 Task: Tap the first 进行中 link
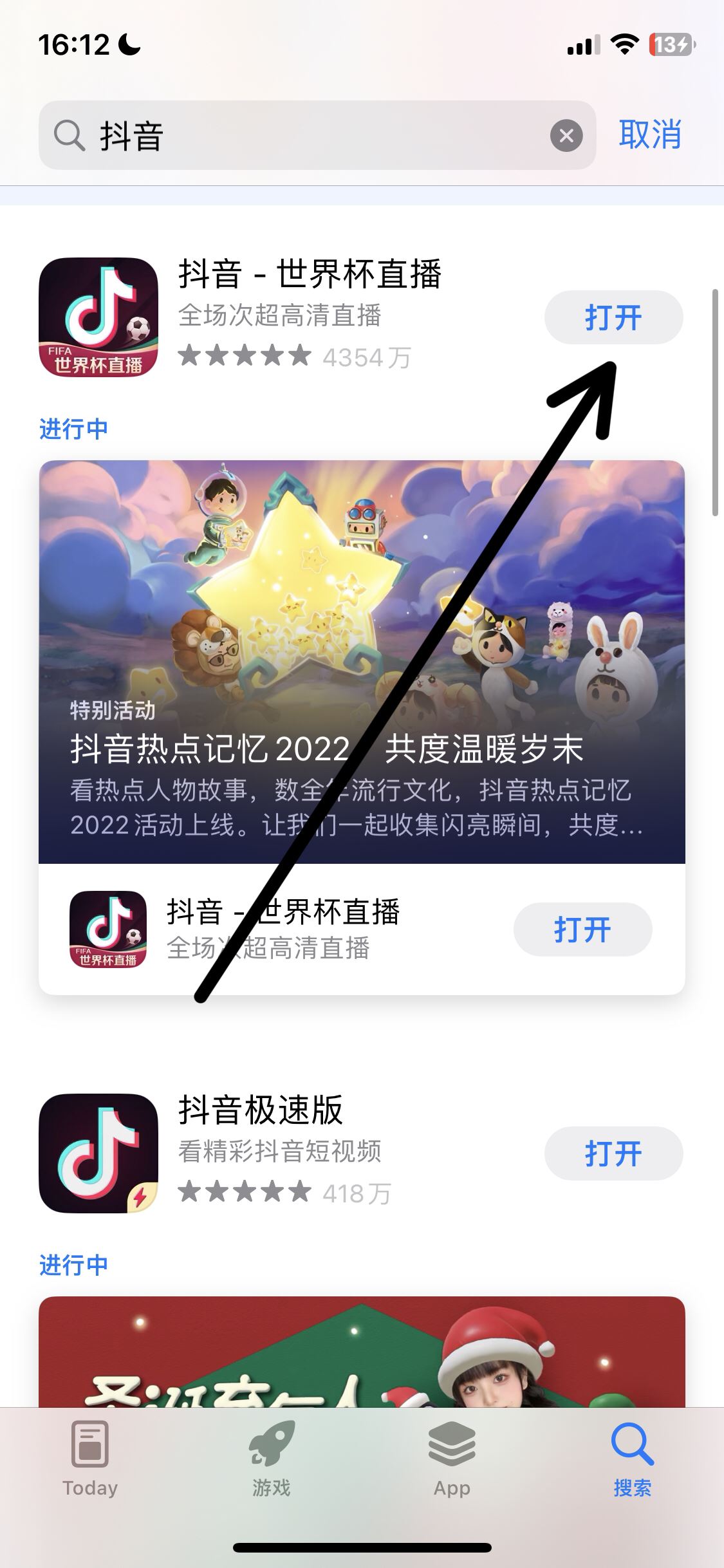74,428
